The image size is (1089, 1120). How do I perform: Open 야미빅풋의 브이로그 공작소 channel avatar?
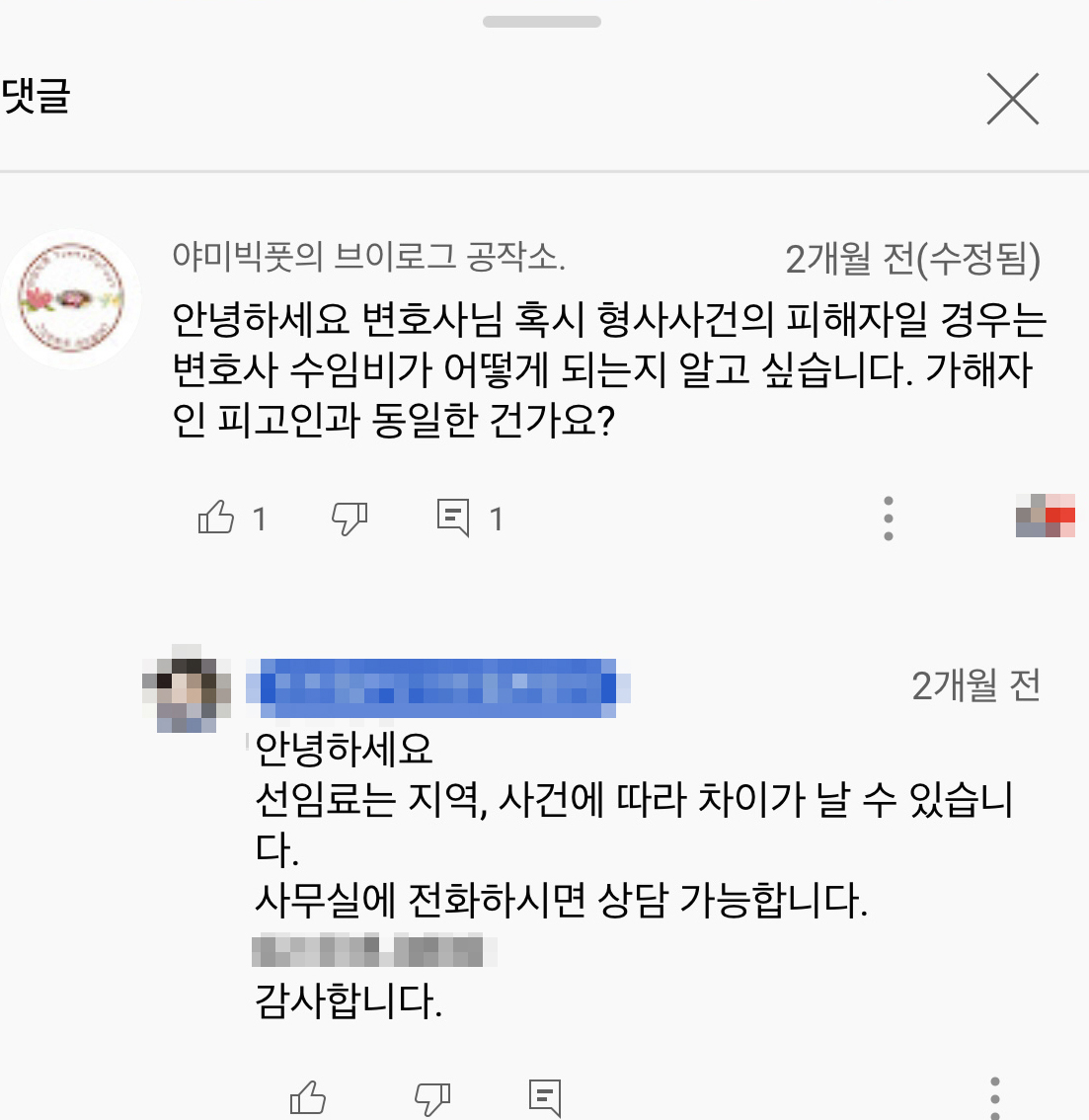click(x=71, y=298)
